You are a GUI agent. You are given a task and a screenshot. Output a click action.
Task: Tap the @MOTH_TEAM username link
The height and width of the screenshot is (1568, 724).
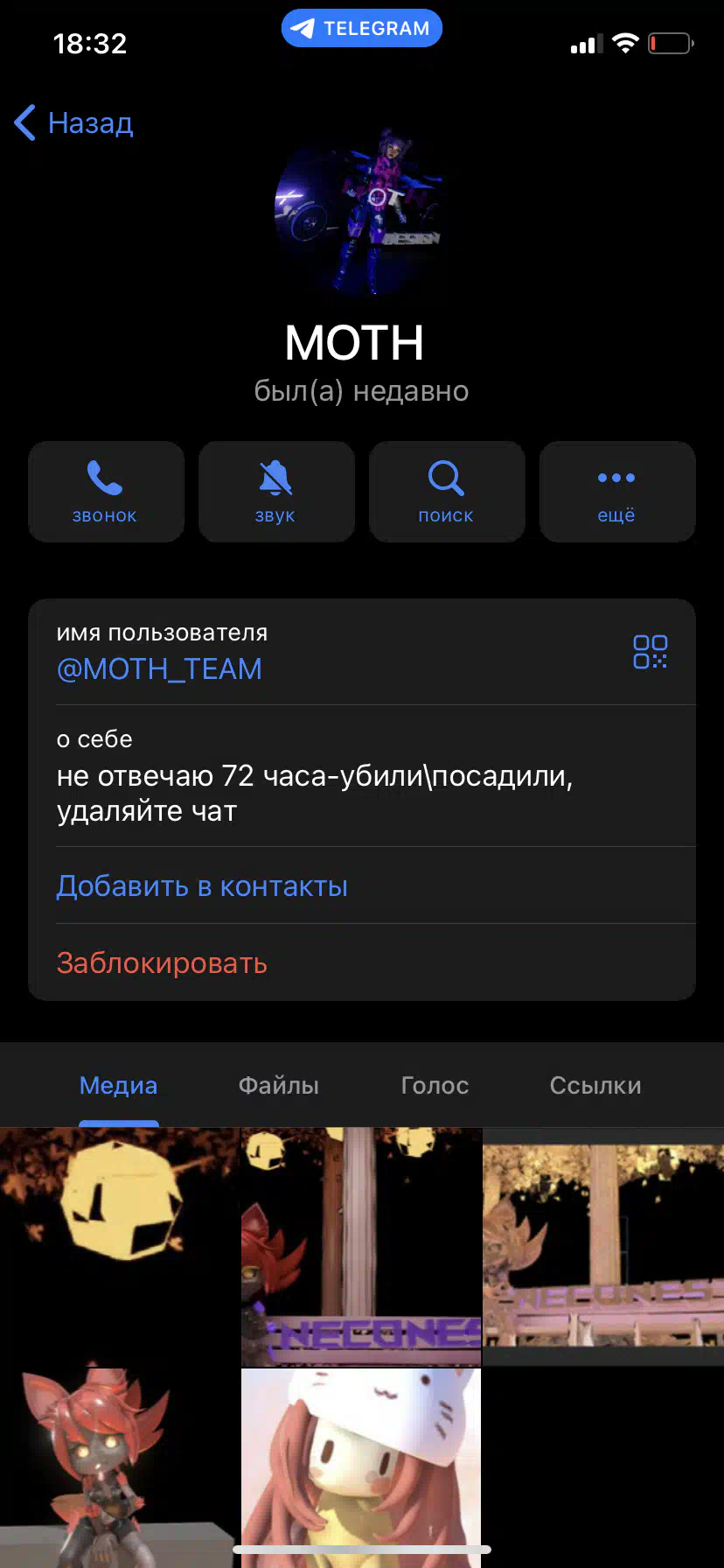(159, 669)
